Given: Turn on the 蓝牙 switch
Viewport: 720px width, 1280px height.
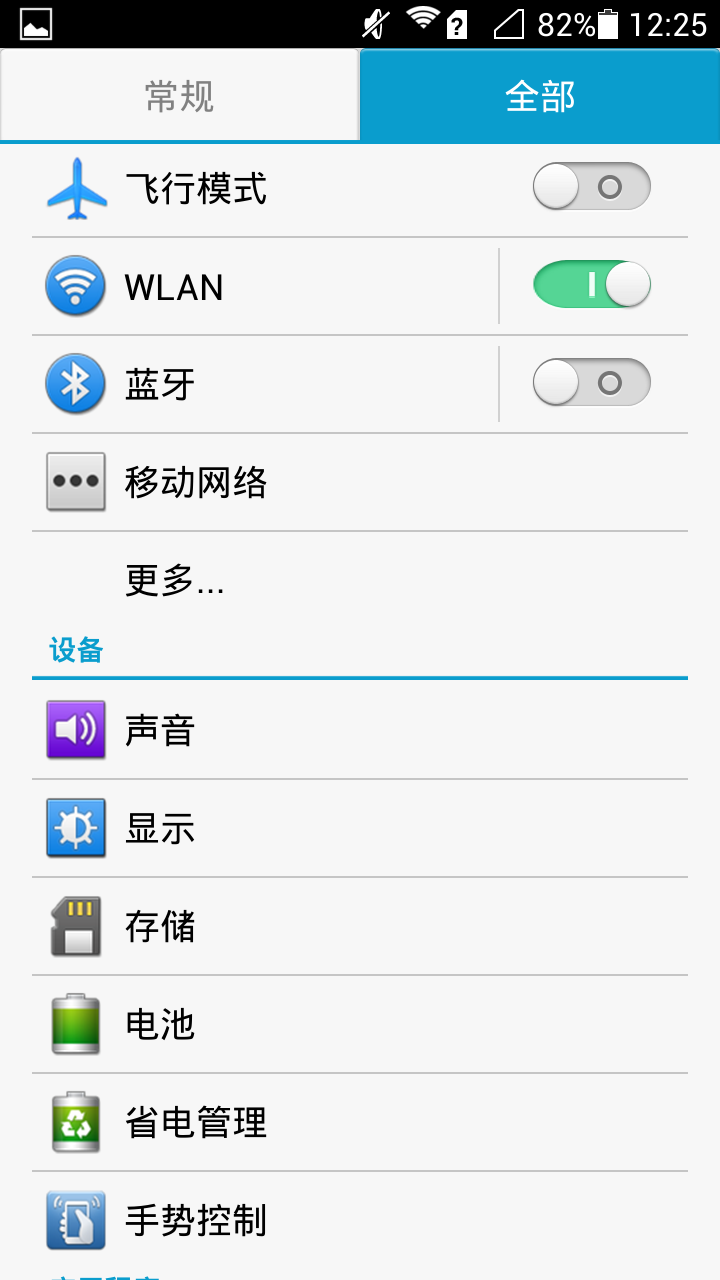Looking at the screenshot, I should (x=591, y=383).
